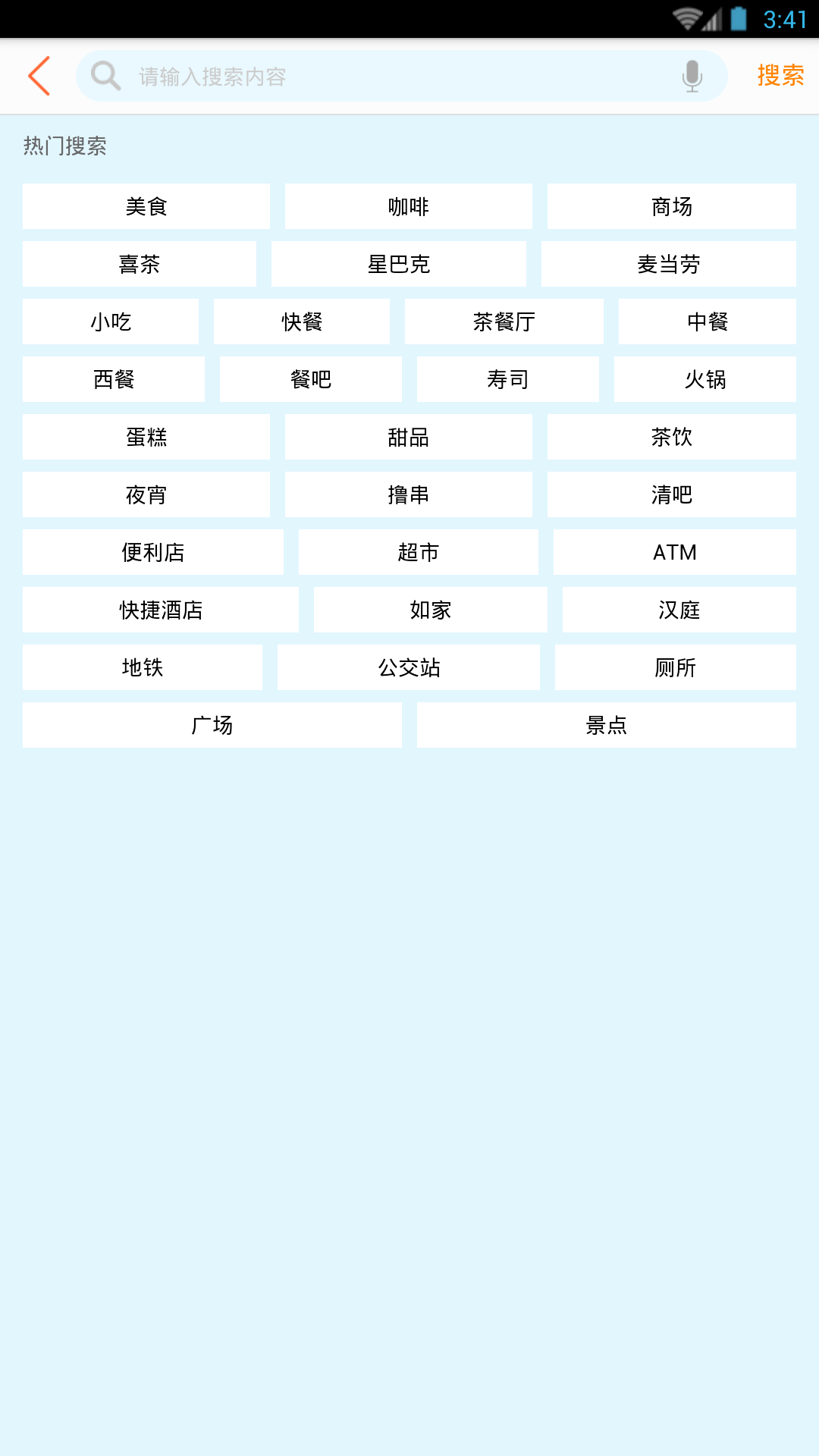Choose the 咖啡 hot search tag
The height and width of the screenshot is (1456, 819).
(x=409, y=206)
